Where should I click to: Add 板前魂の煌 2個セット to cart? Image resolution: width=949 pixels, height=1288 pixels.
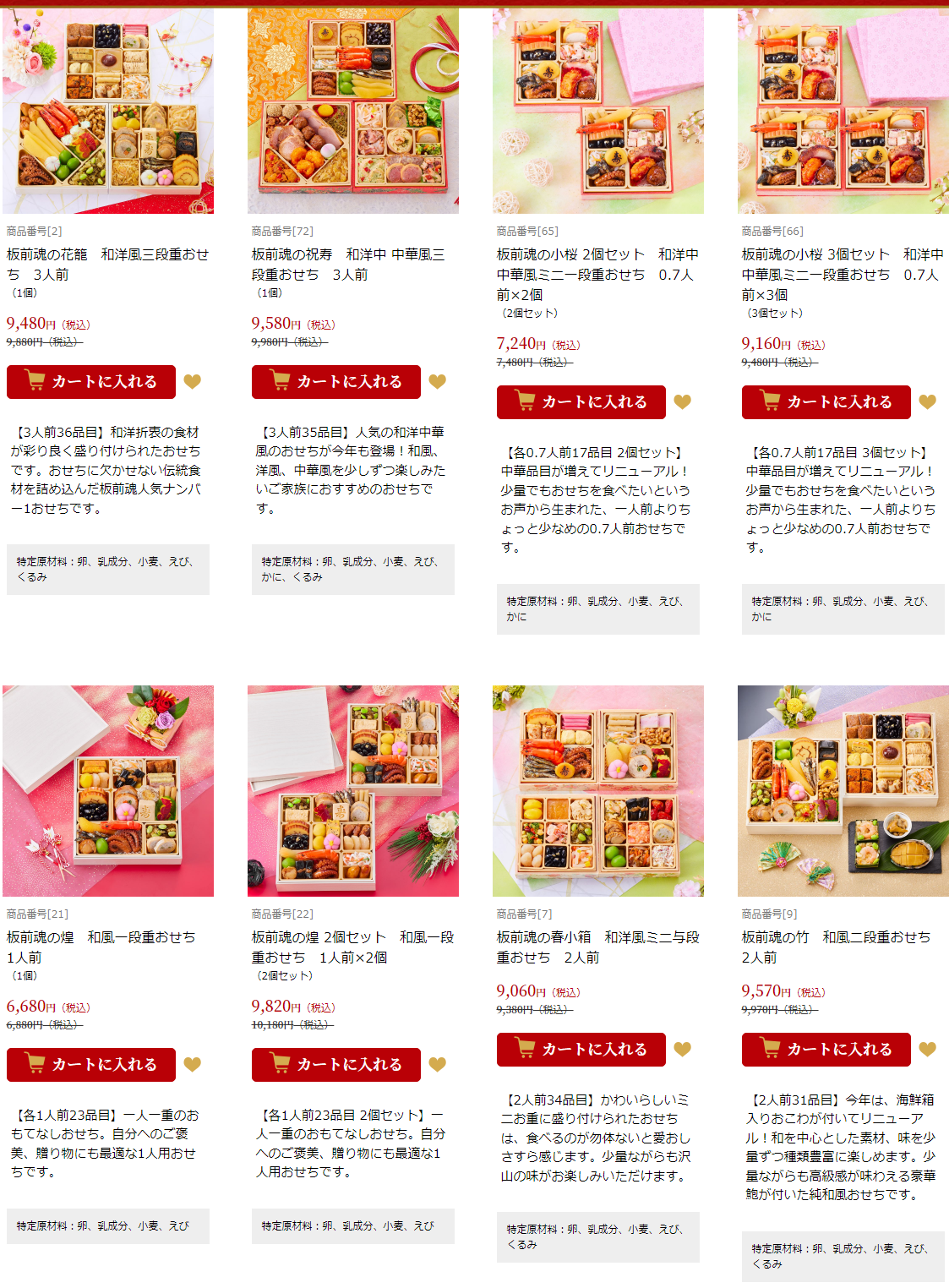coord(336,1065)
